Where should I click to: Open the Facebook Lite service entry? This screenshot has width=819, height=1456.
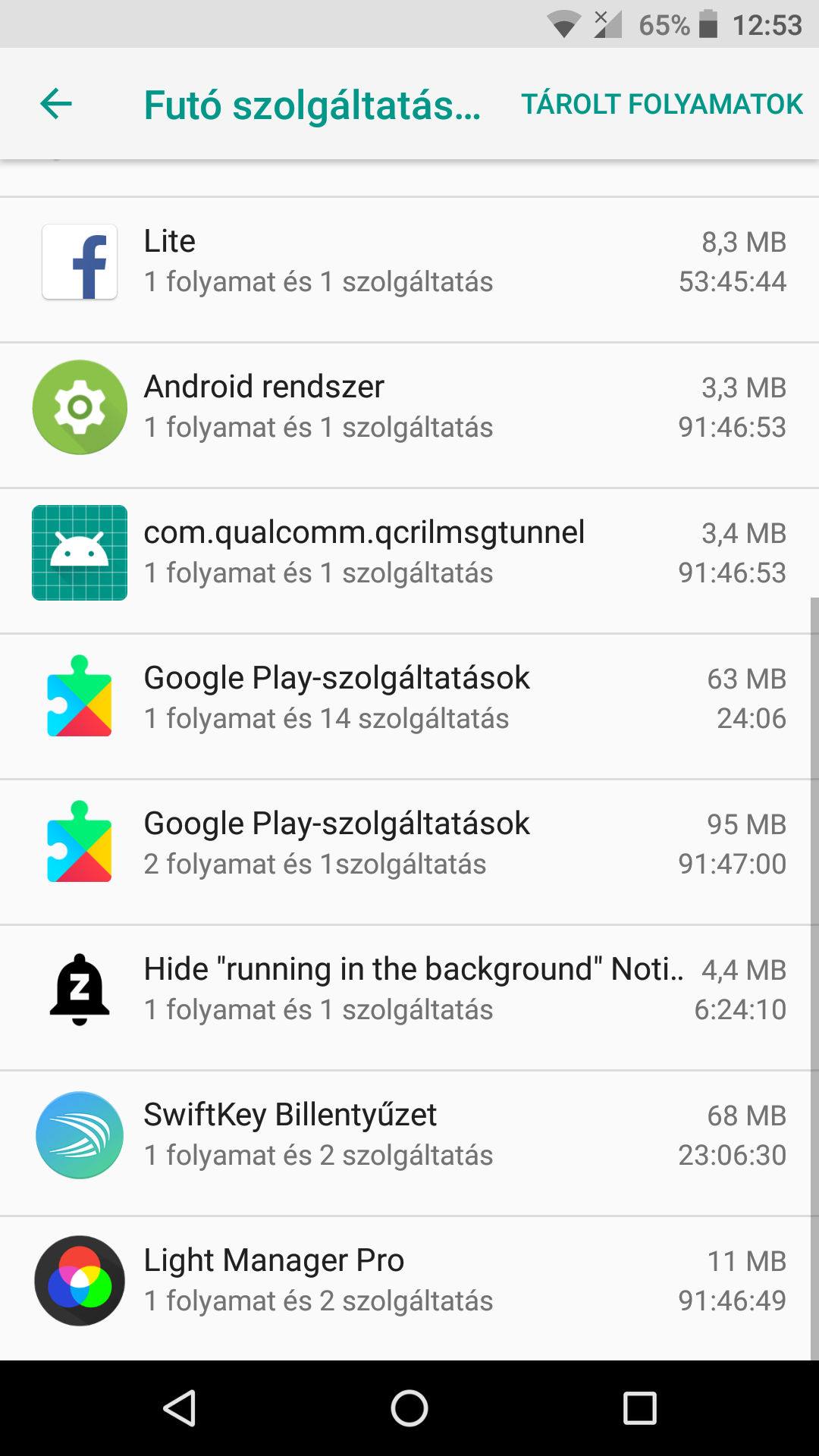click(x=409, y=270)
